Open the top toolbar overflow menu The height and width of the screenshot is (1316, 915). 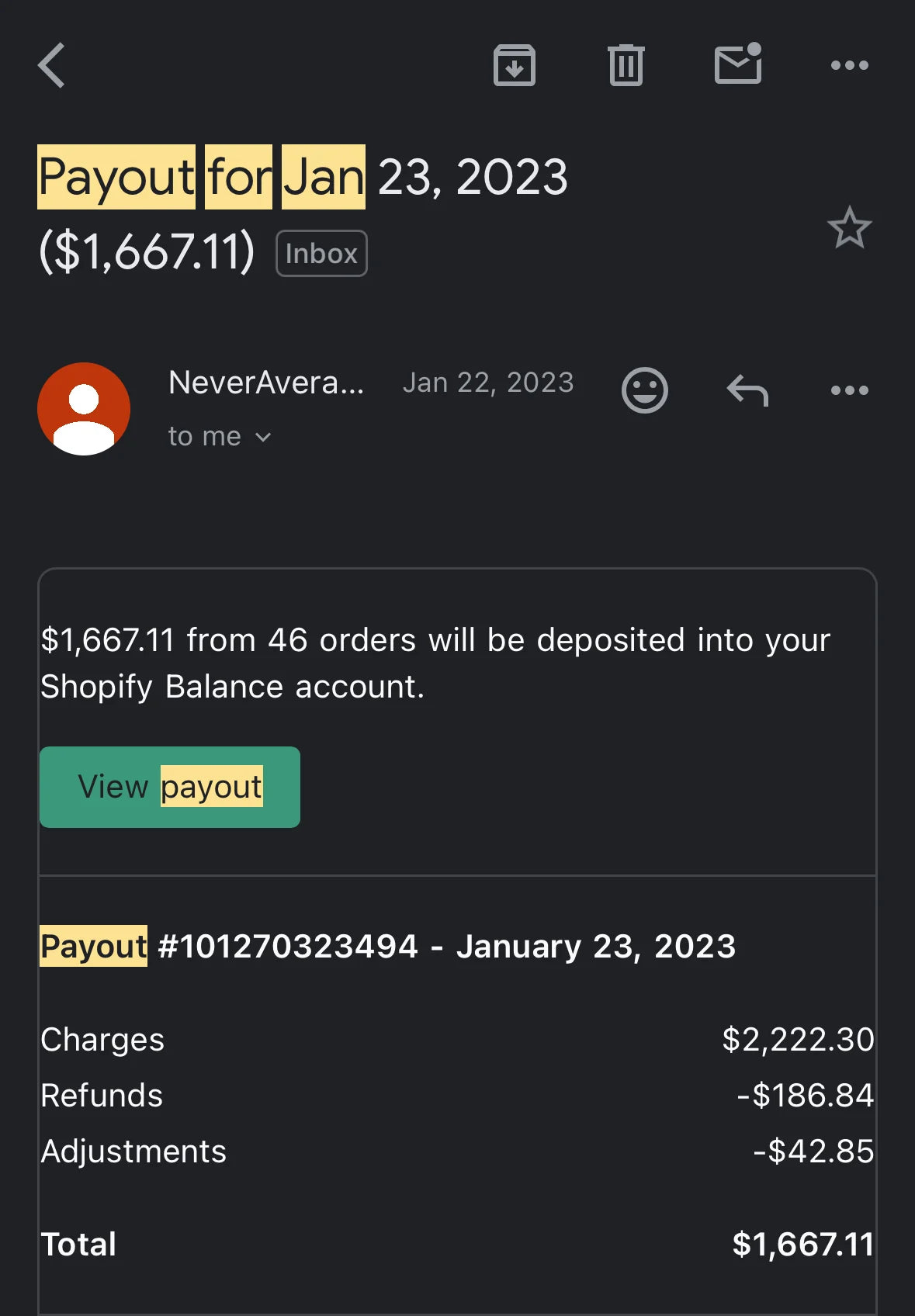[849, 65]
